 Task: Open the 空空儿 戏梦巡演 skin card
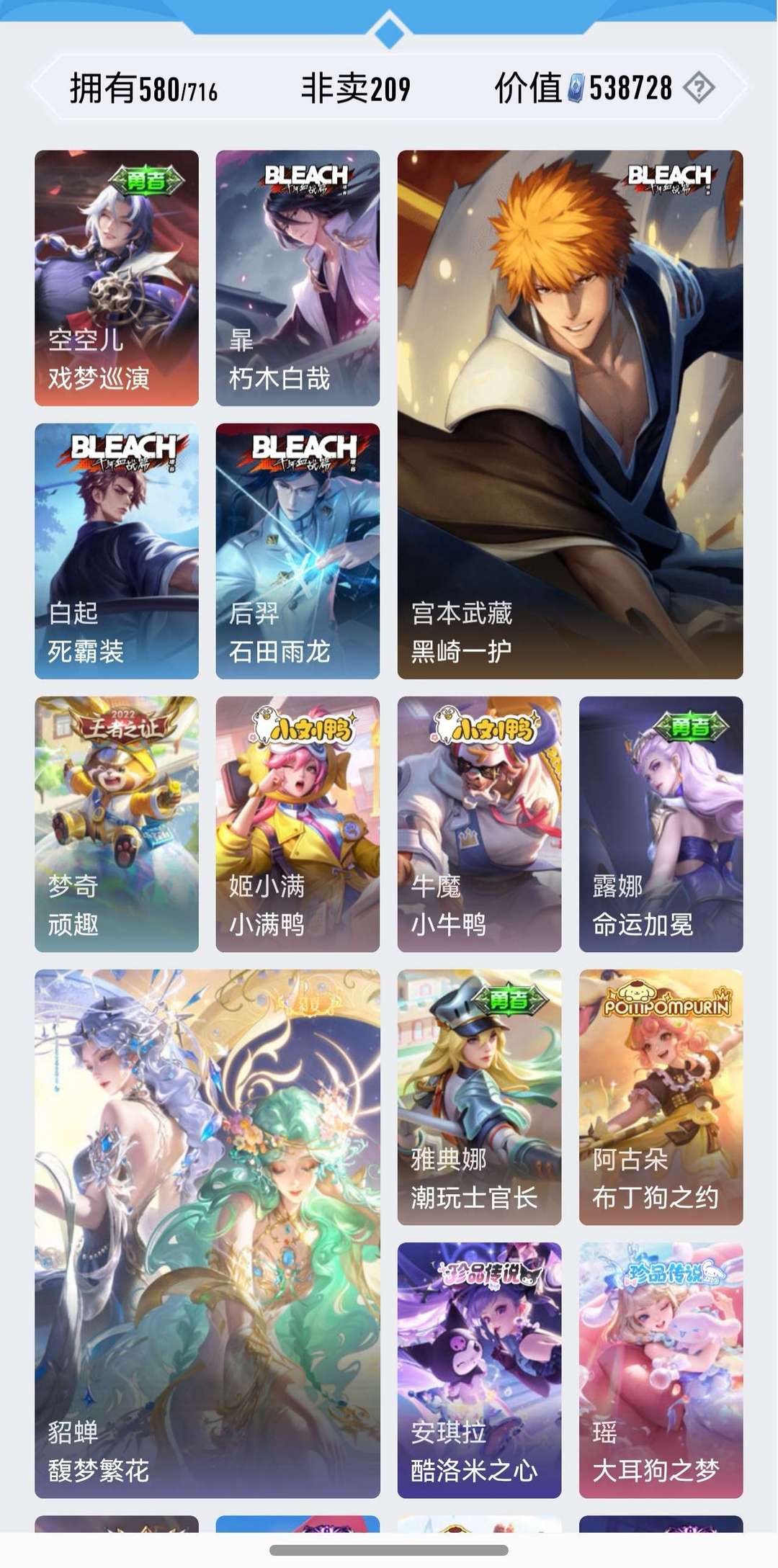pyautogui.click(x=117, y=278)
